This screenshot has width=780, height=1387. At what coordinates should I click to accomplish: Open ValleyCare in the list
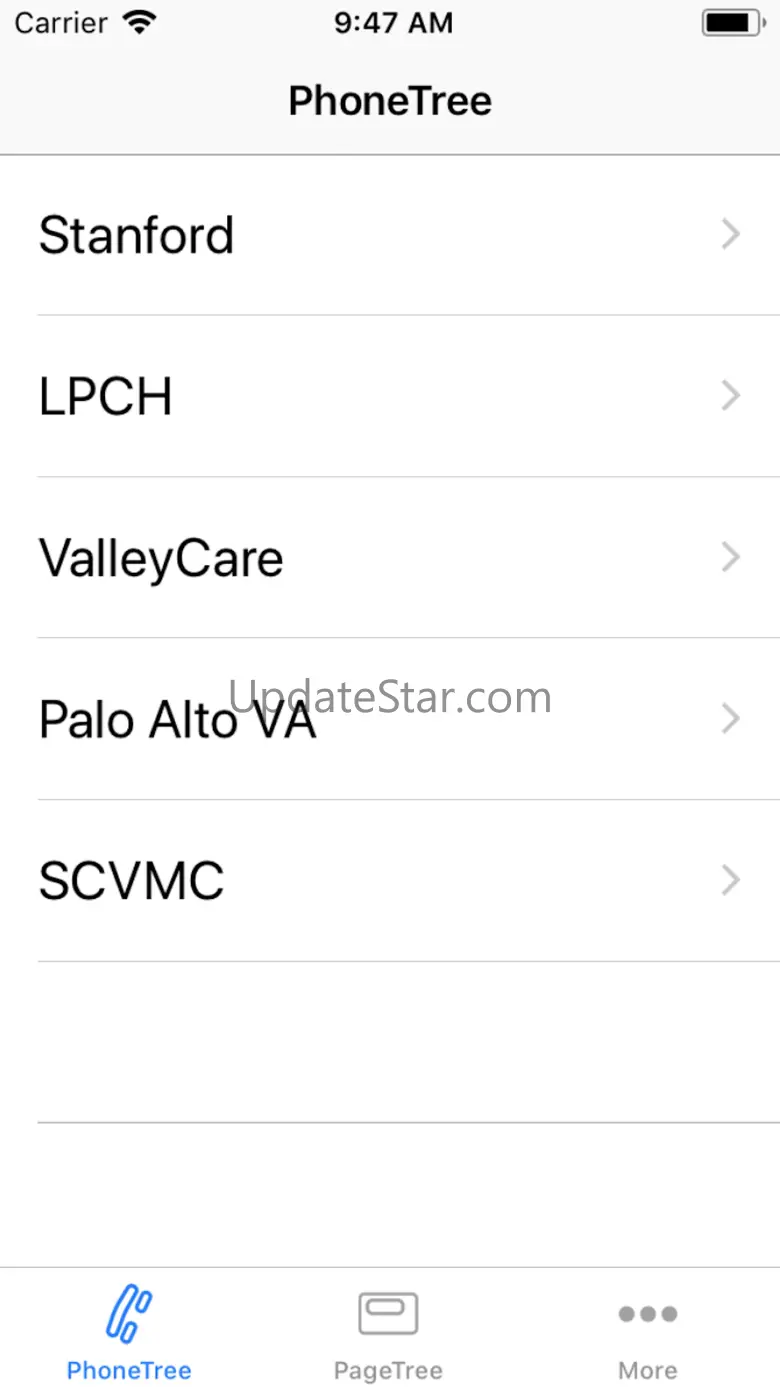(389, 558)
